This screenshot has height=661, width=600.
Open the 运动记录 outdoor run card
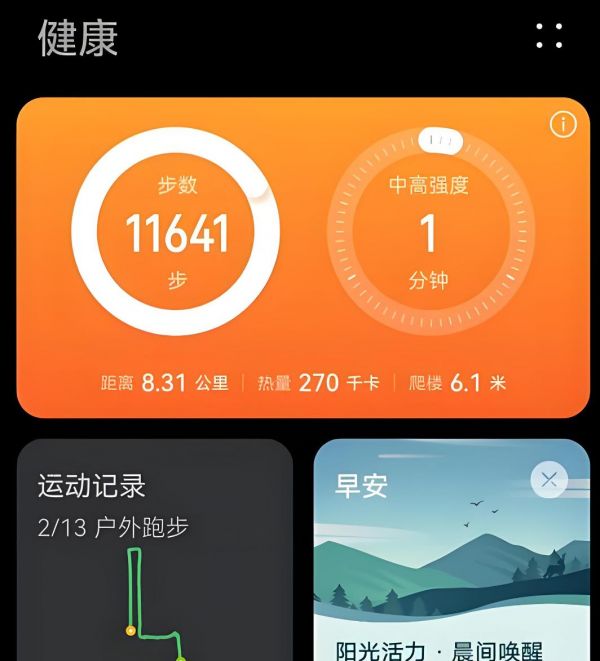(155, 552)
